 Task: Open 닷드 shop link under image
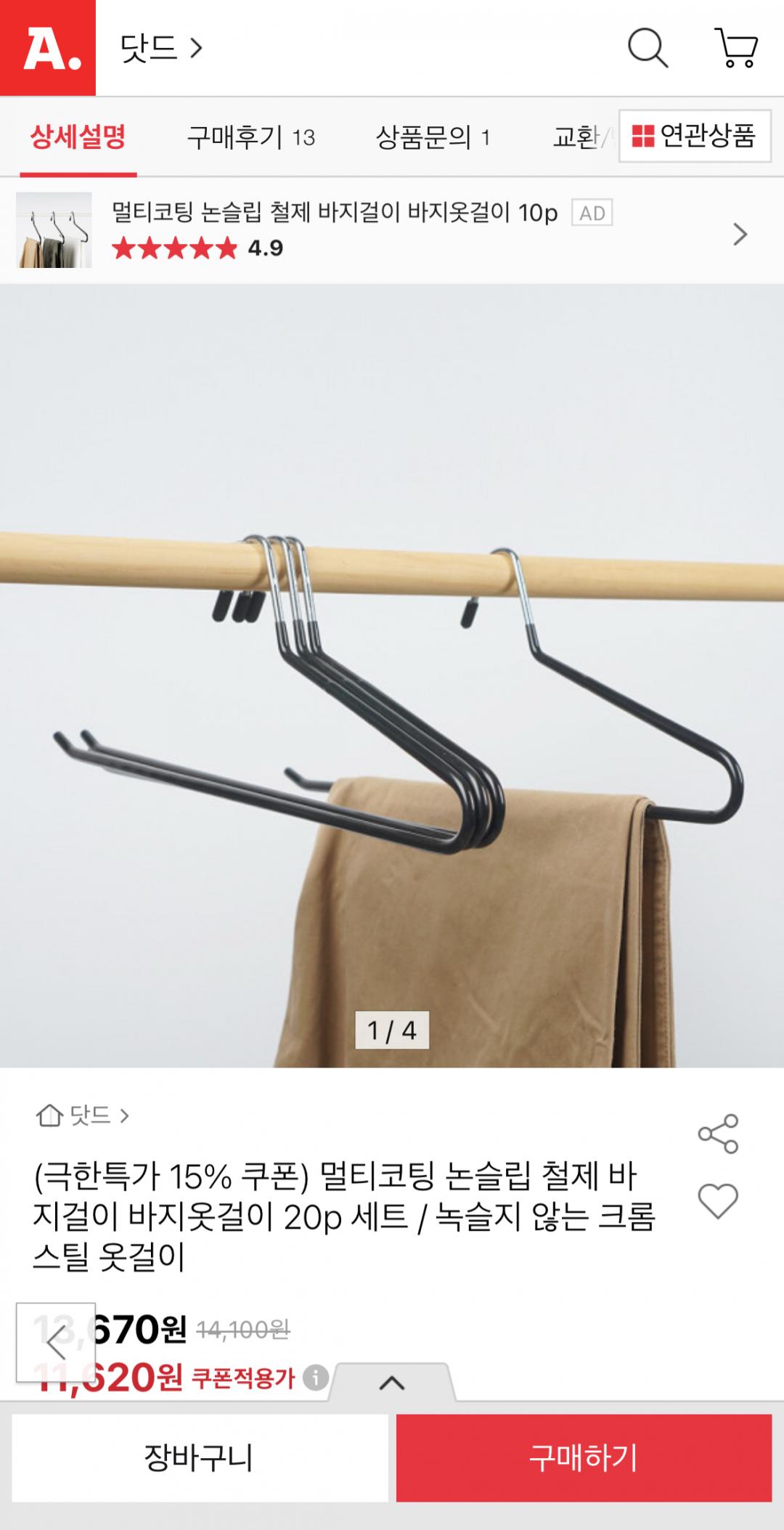[x=83, y=1115]
